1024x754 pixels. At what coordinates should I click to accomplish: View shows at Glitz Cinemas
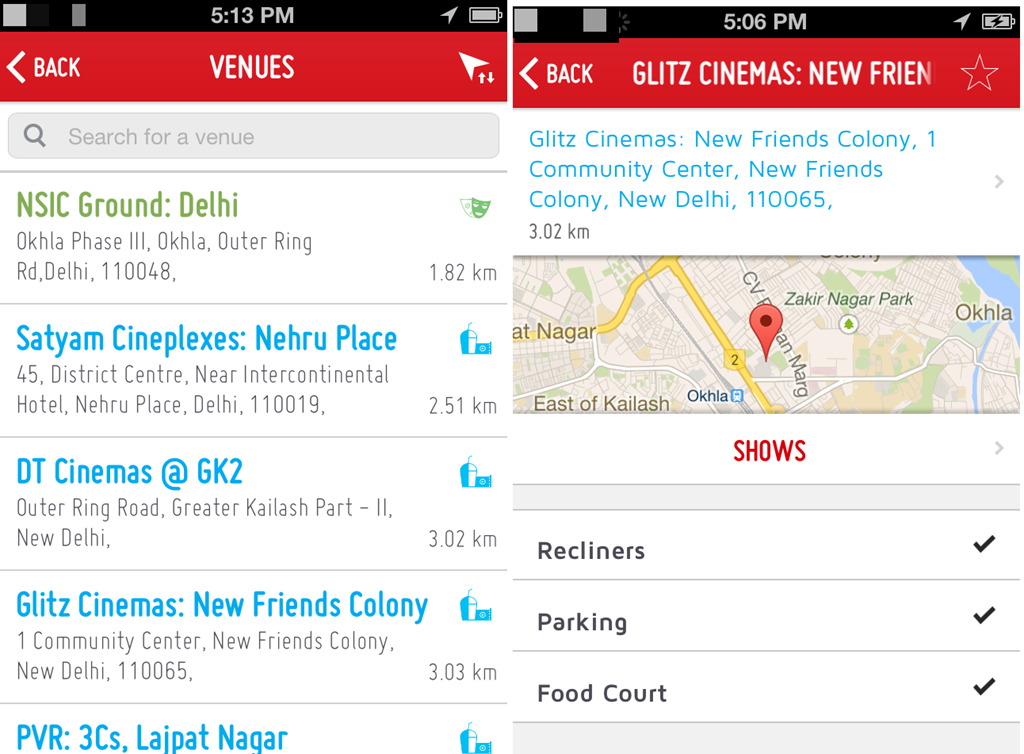tap(768, 451)
